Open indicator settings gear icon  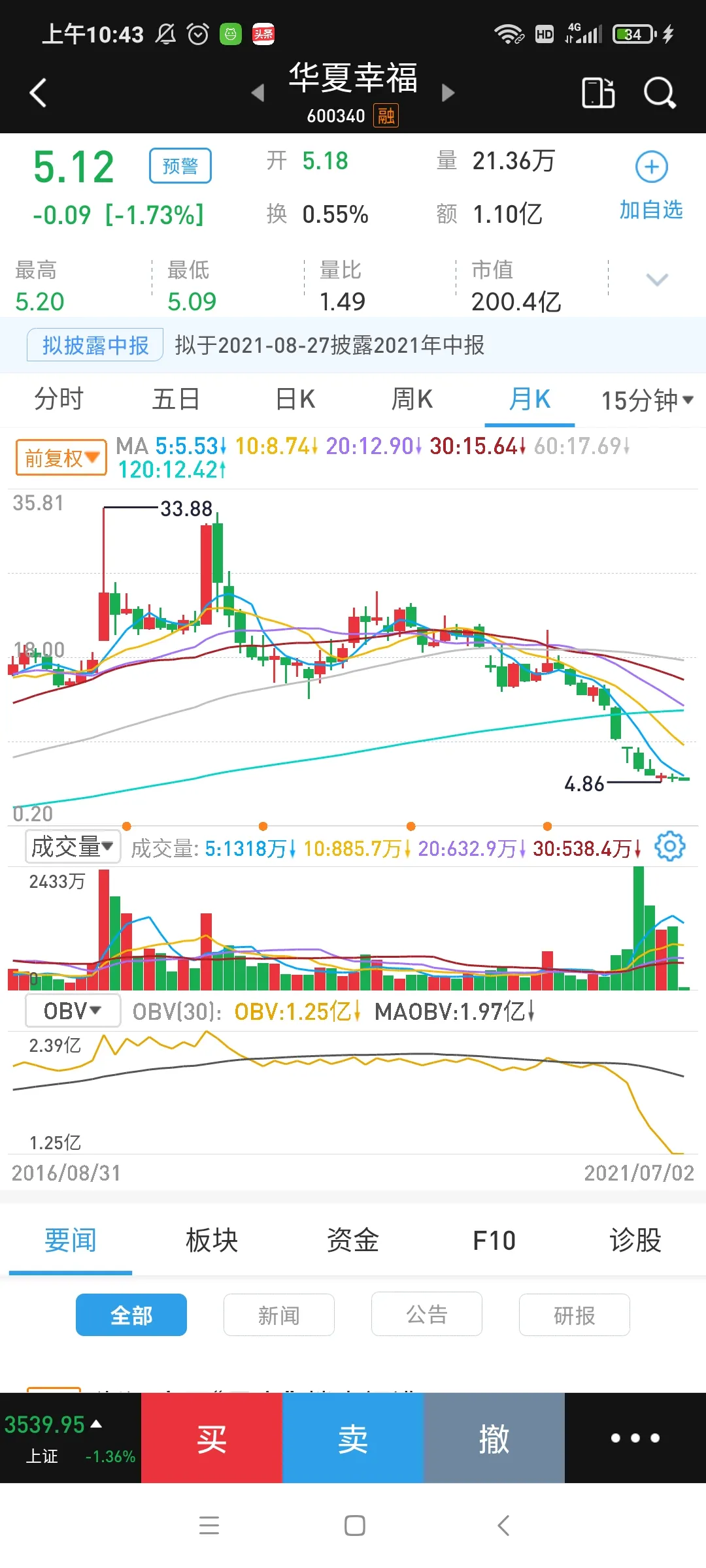tap(670, 847)
